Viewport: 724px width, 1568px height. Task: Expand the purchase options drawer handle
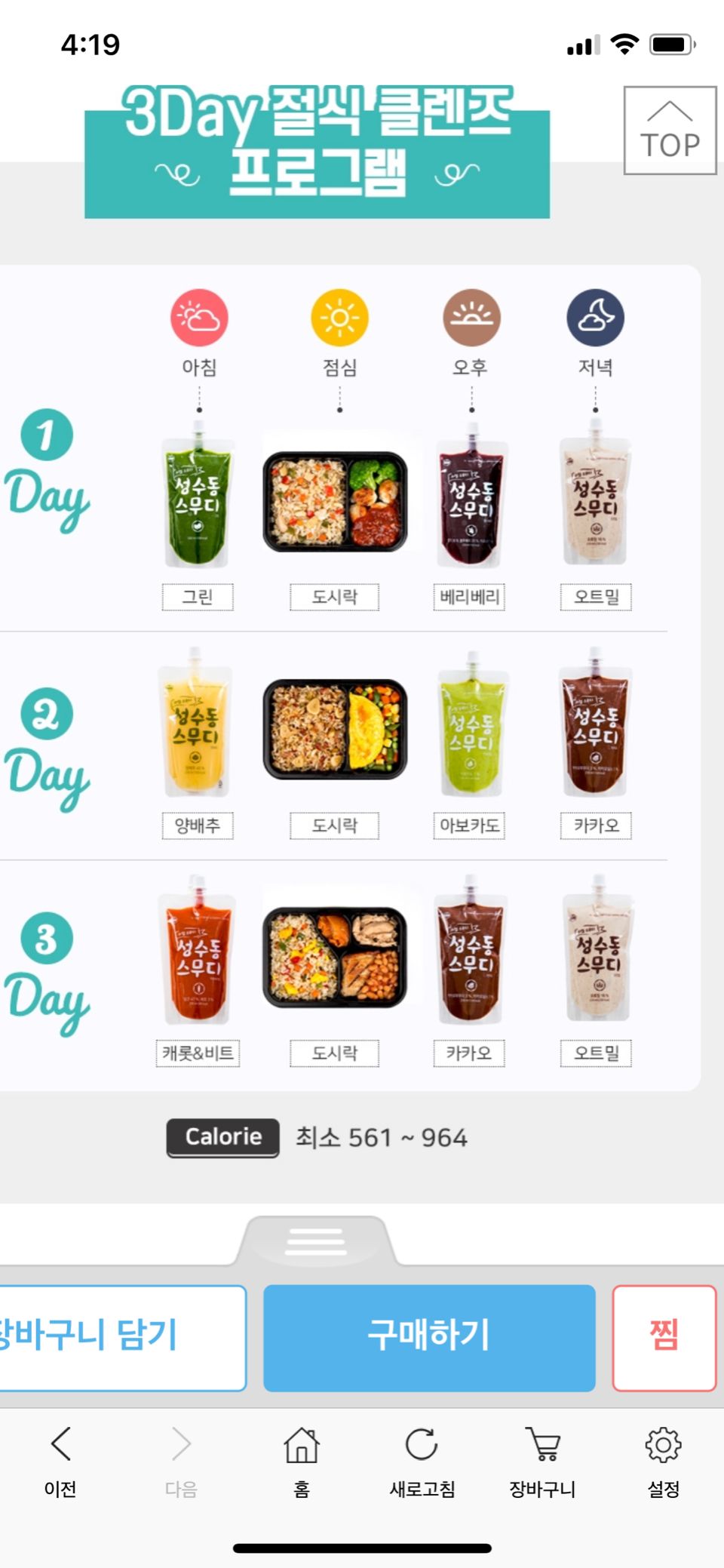coord(316,1241)
